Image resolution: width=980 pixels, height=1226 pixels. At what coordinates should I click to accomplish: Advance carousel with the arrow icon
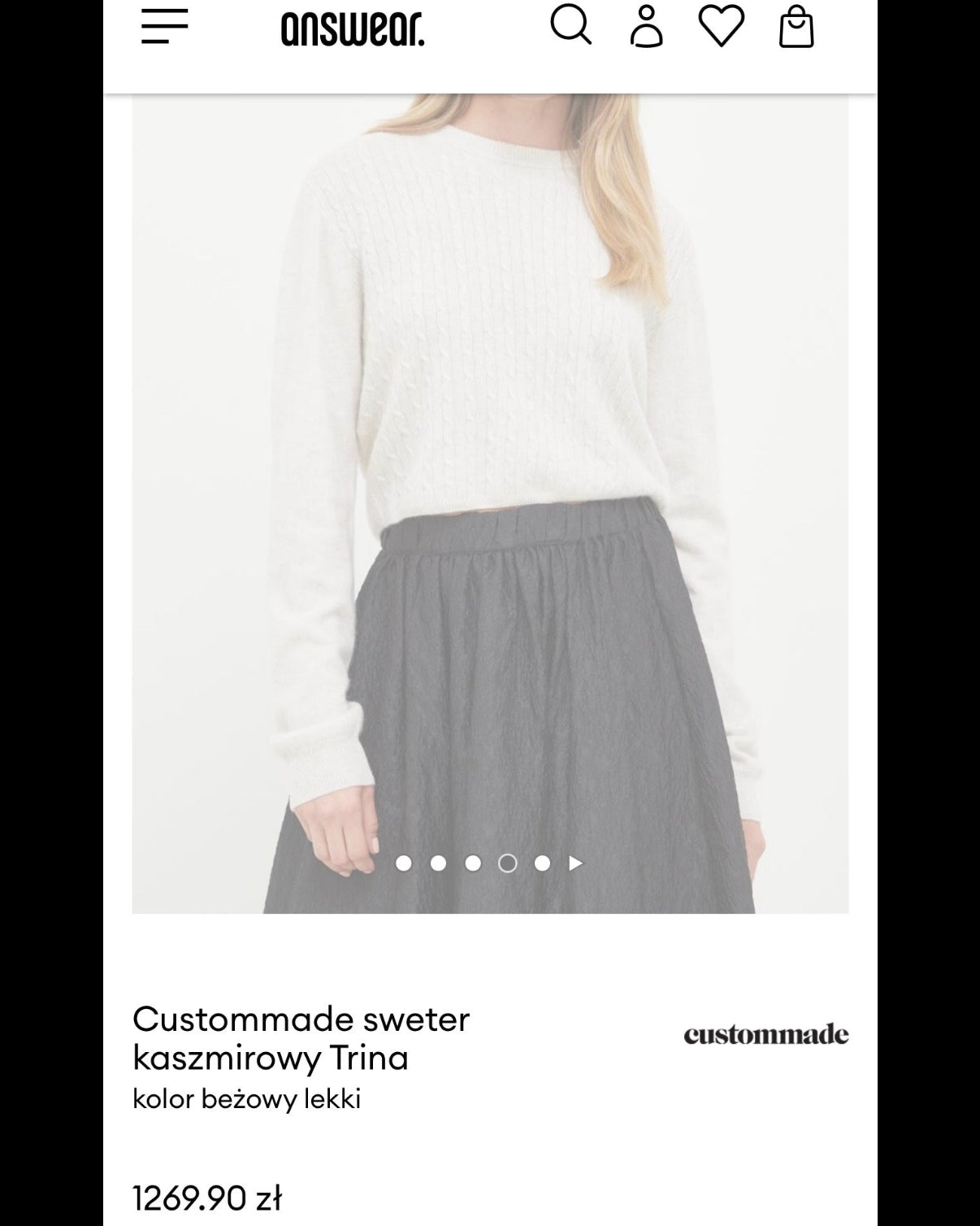(577, 864)
